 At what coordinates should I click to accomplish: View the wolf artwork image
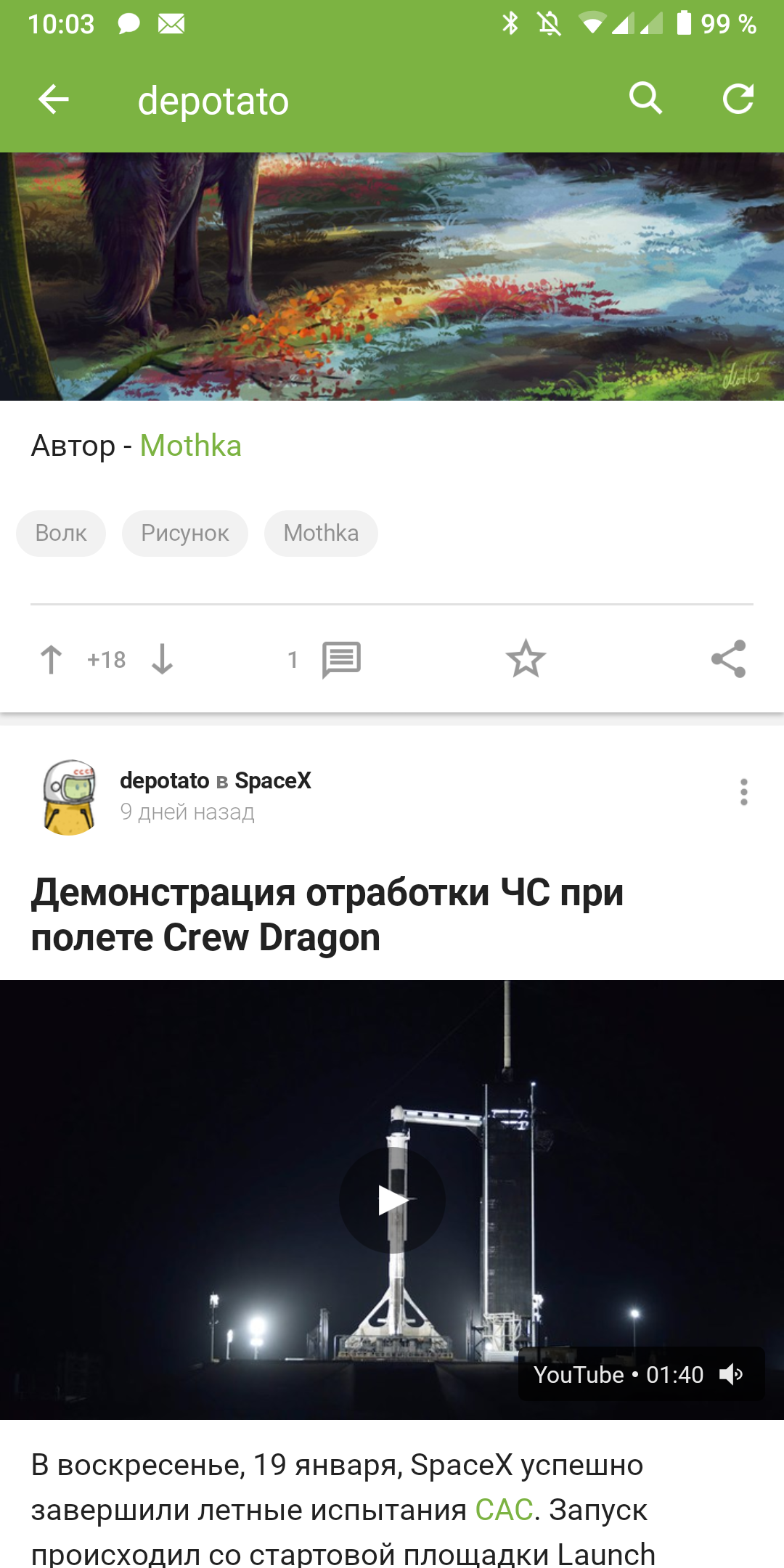392,276
